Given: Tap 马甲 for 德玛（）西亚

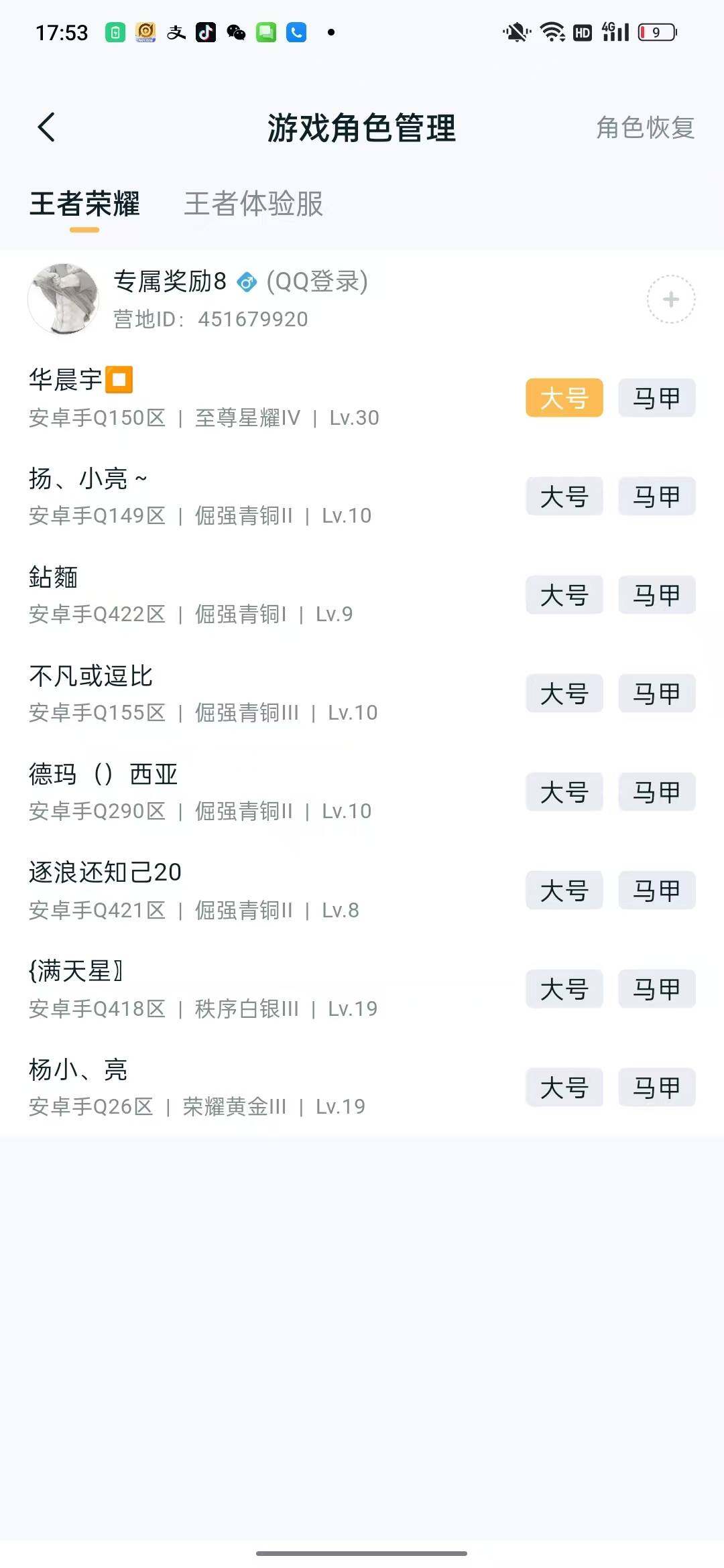Looking at the screenshot, I should (656, 792).
